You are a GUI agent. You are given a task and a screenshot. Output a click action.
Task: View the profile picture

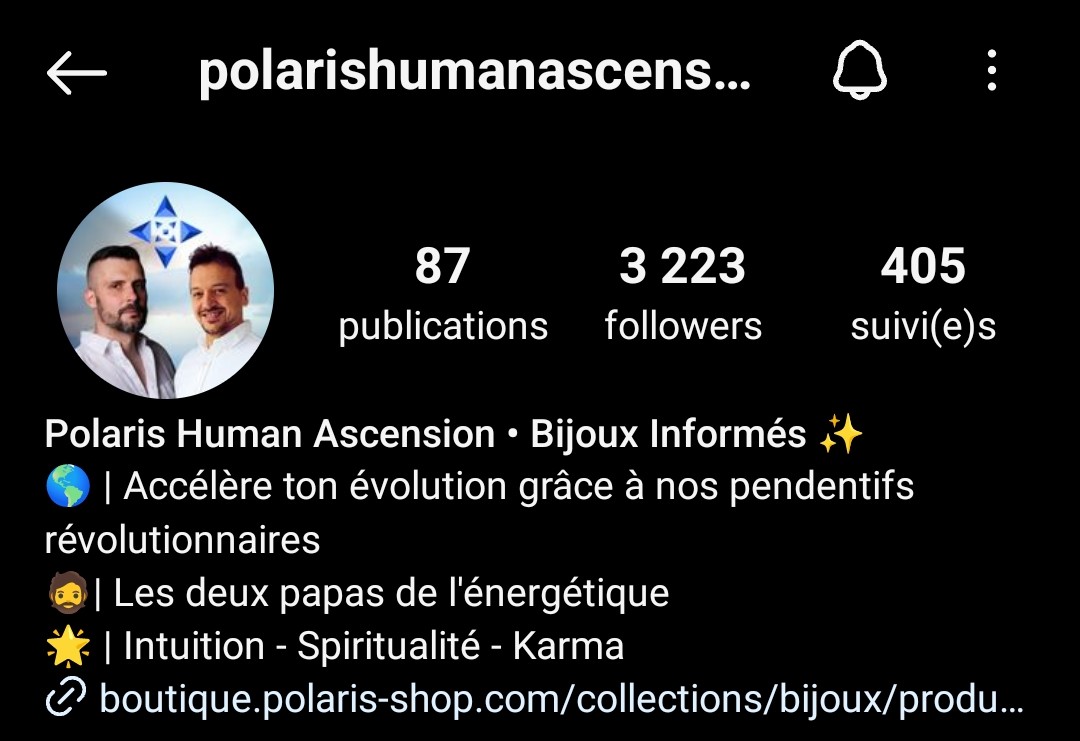[165, 290]
